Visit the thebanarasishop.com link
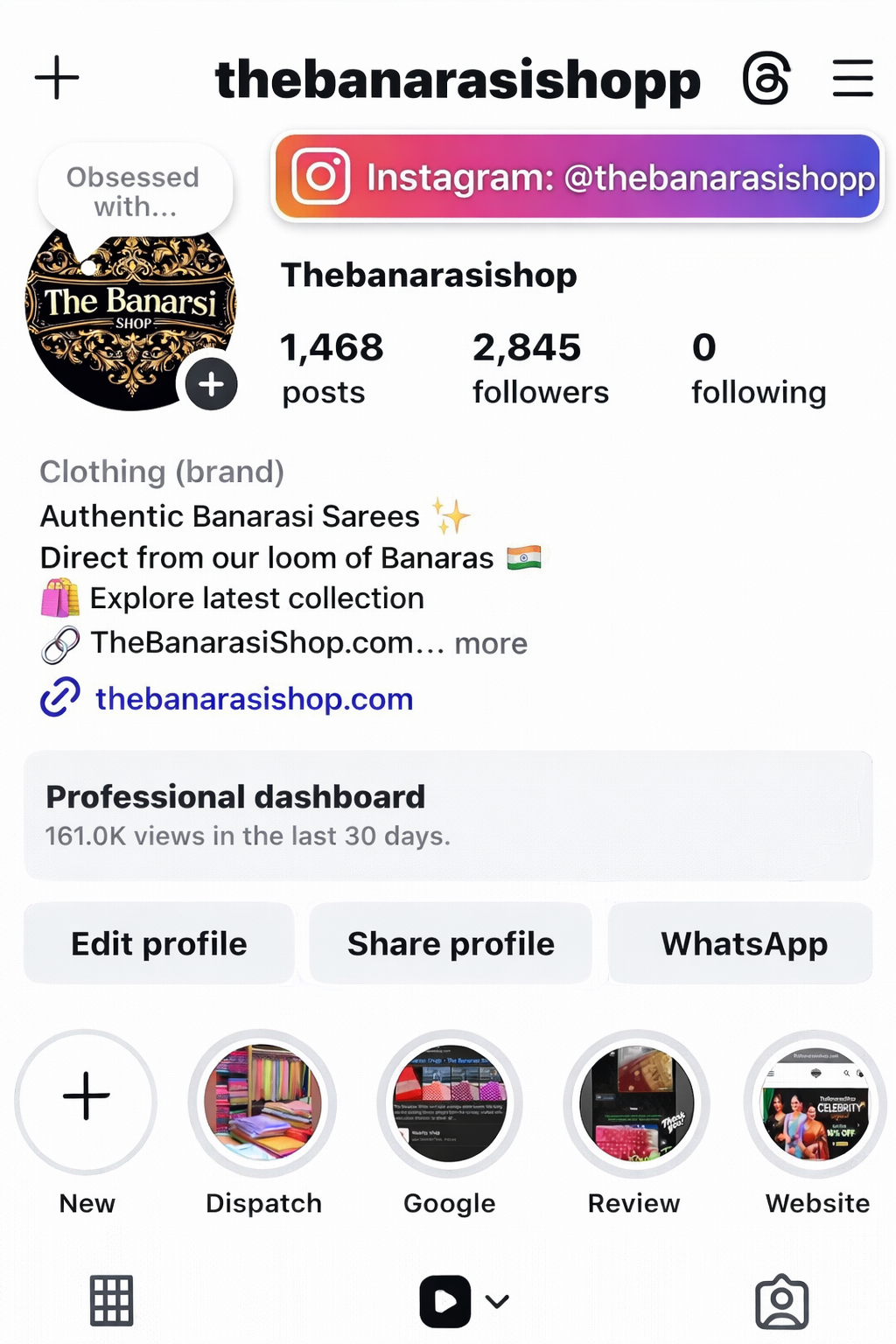 point(254,698)
